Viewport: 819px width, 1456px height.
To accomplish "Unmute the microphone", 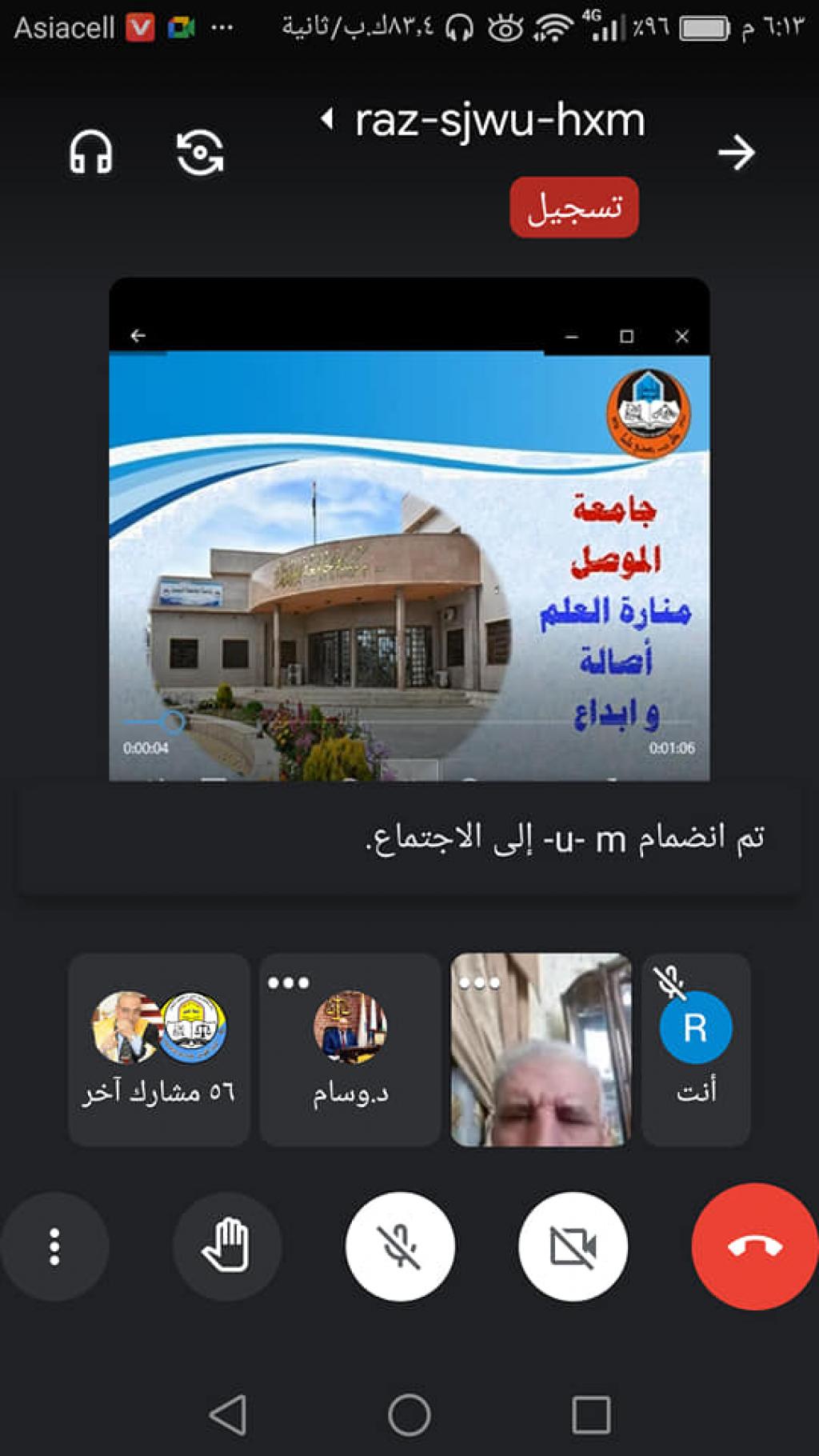I will [x=400, y=1246].
